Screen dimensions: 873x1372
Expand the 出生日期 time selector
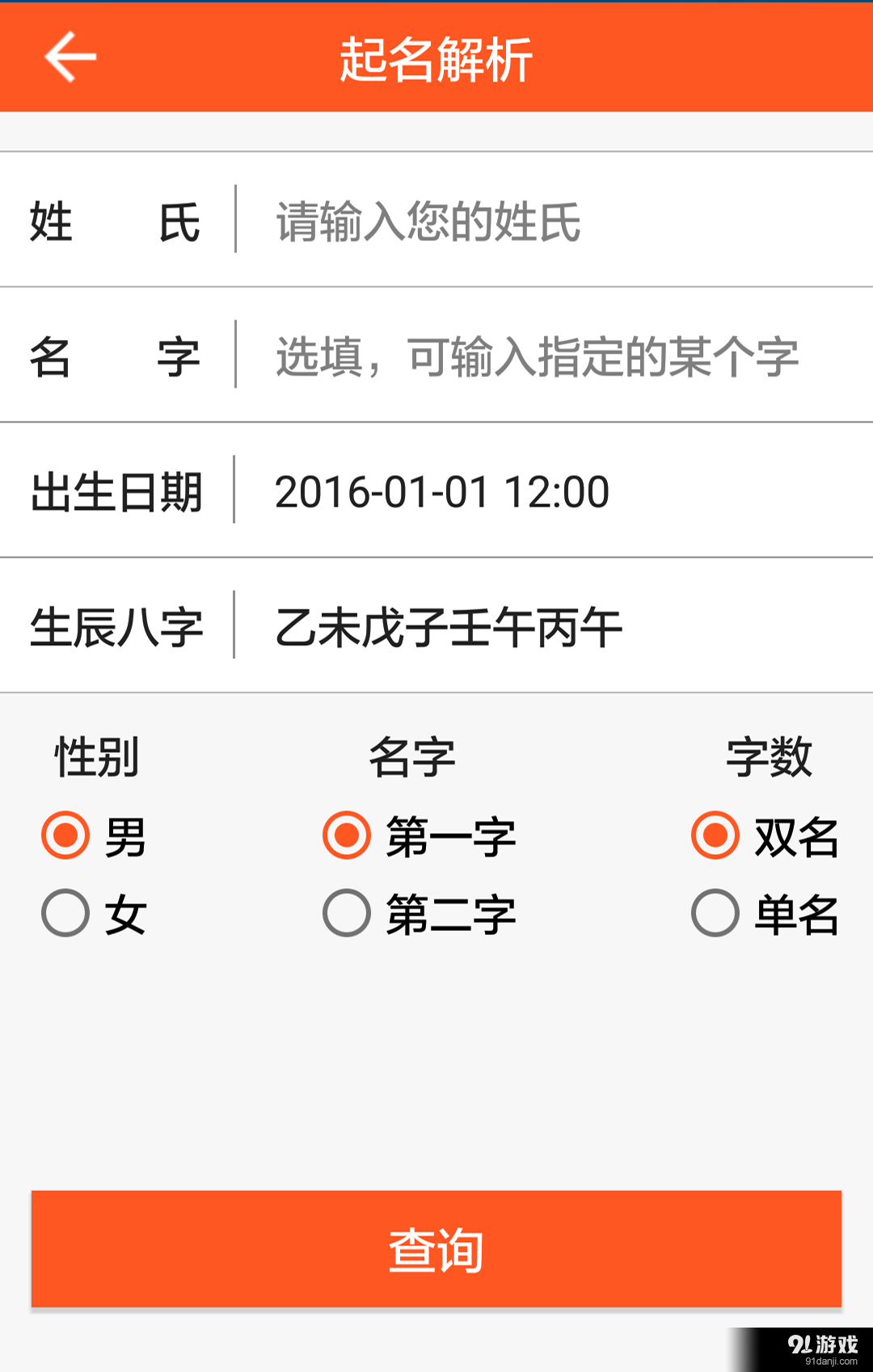(566, 490)
